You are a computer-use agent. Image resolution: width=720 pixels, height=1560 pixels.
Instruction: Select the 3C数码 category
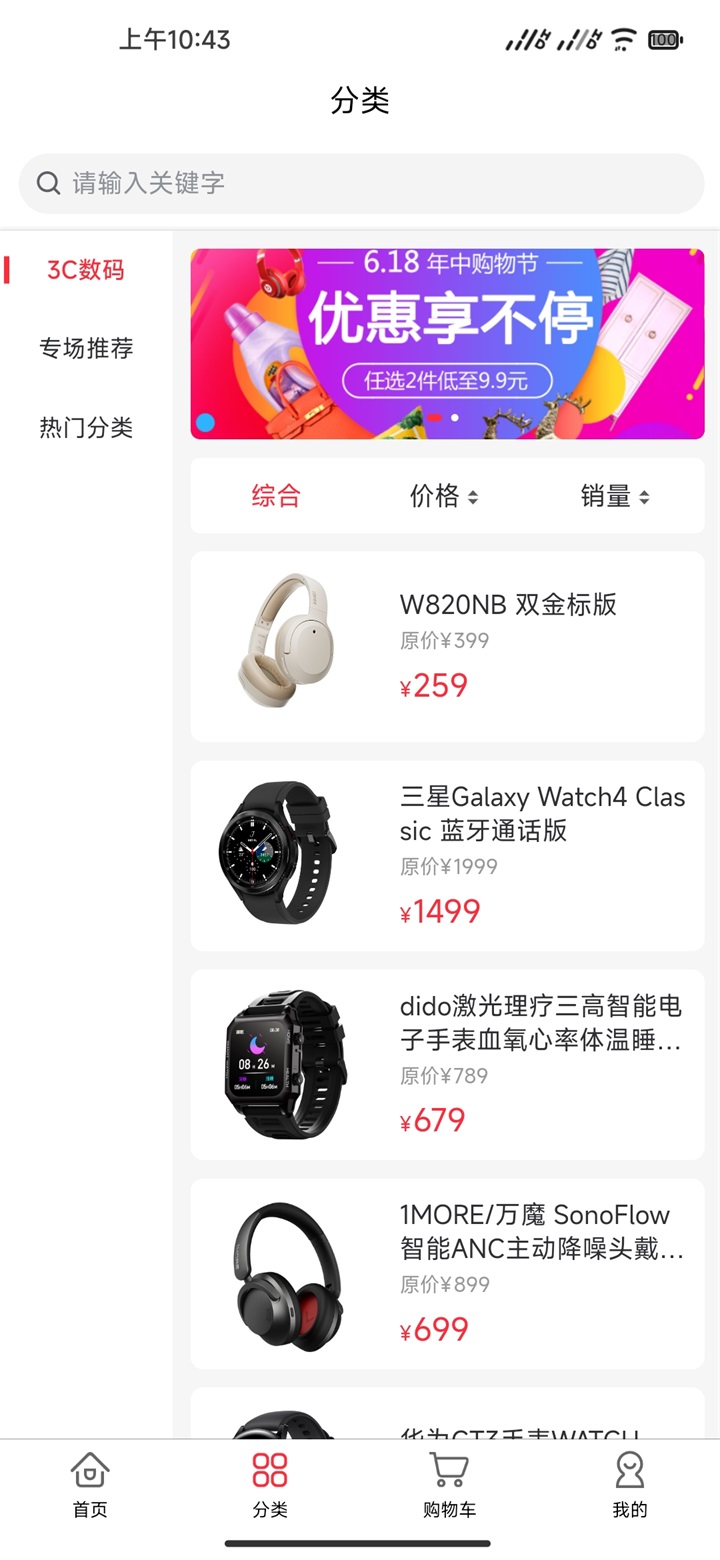click(x=86, y=270)
